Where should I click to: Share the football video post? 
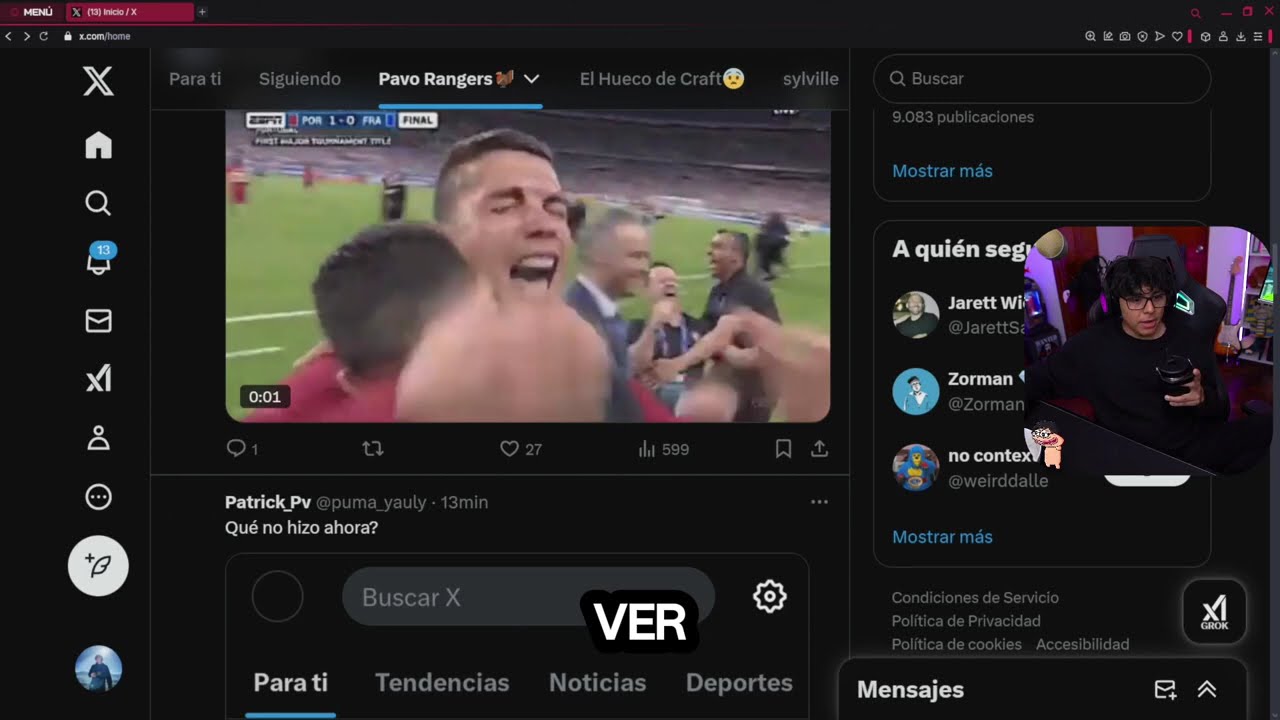[820, 449]
